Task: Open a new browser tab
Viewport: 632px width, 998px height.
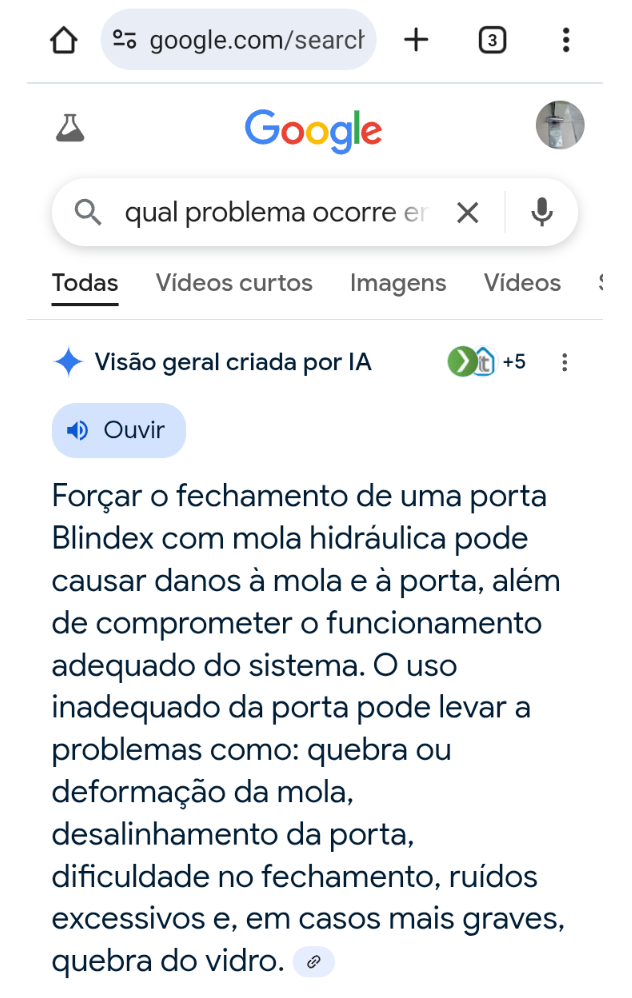Action: pyautogui.click(x=416, y=40)
